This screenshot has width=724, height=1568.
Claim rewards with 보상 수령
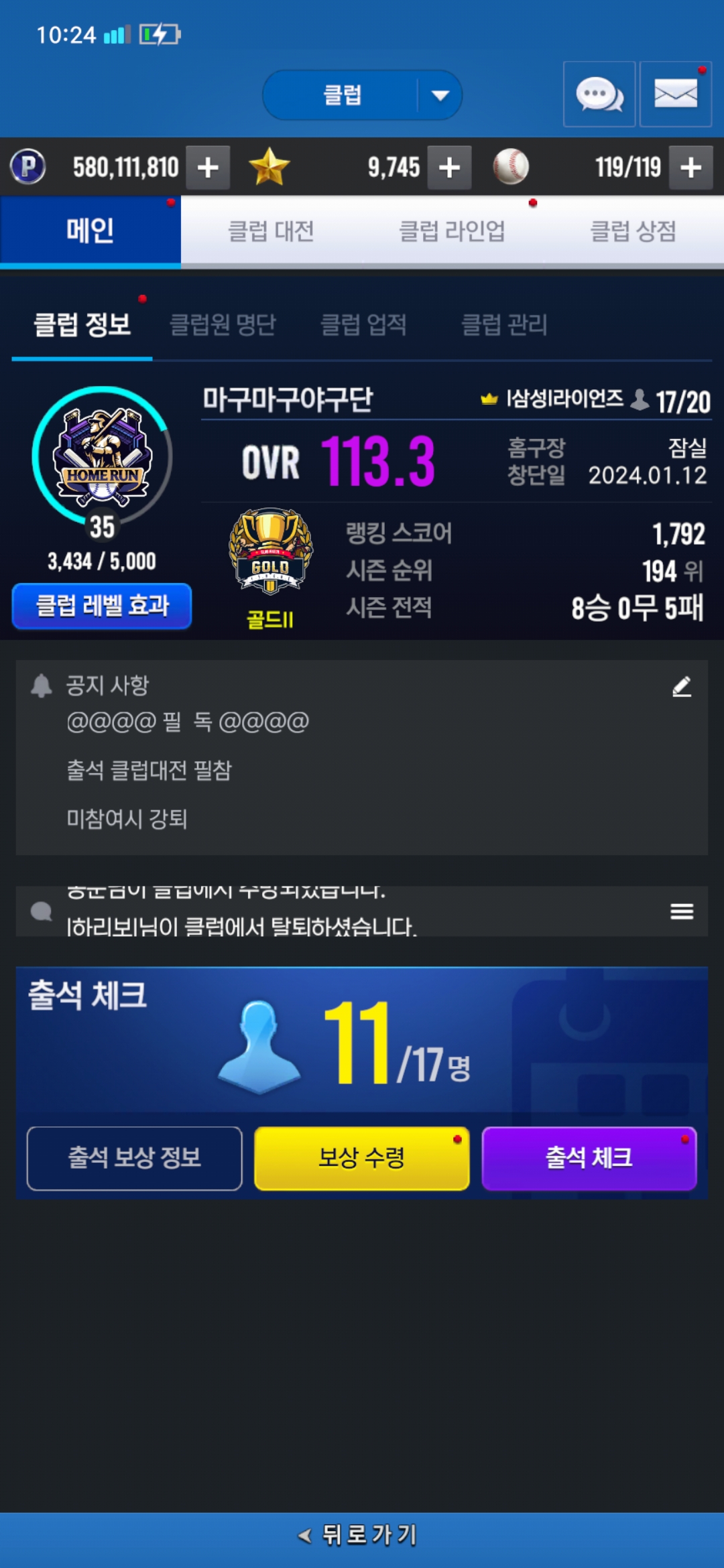362,1158
